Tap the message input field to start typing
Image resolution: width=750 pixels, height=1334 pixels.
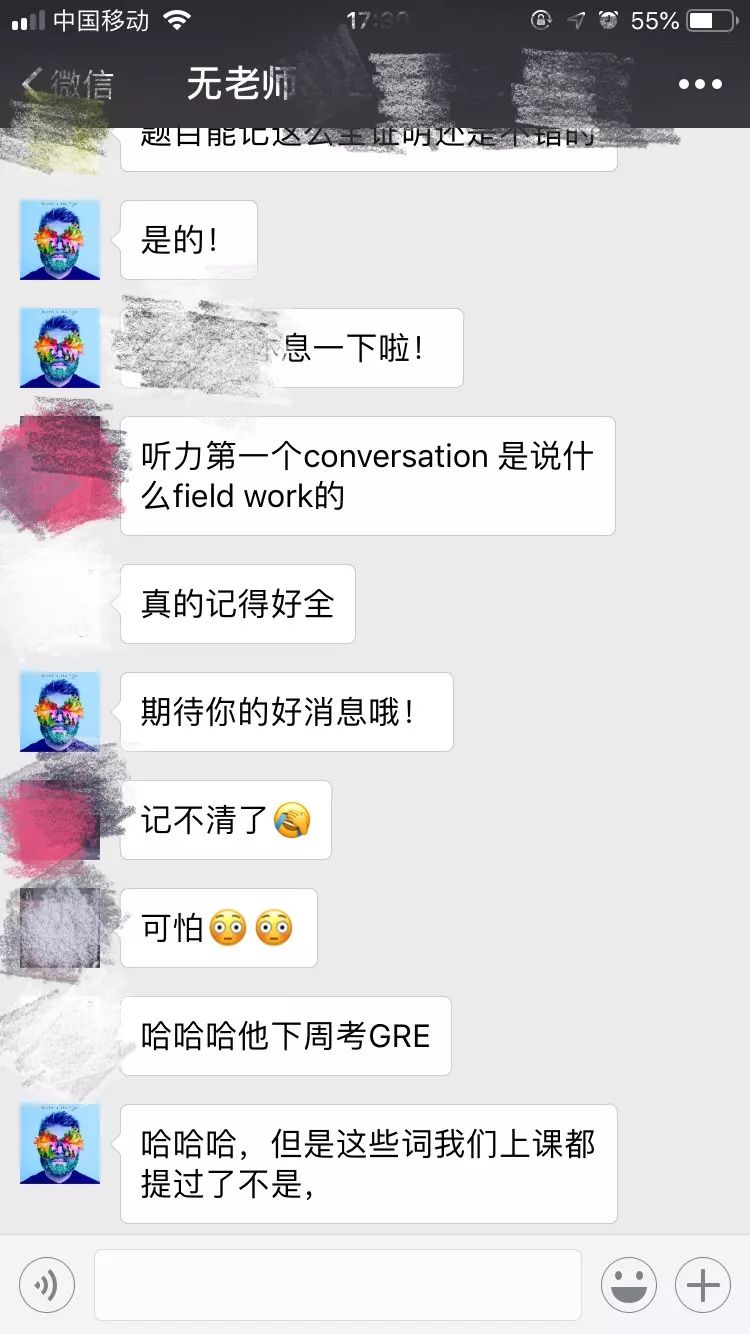(x=340, y=1284)
